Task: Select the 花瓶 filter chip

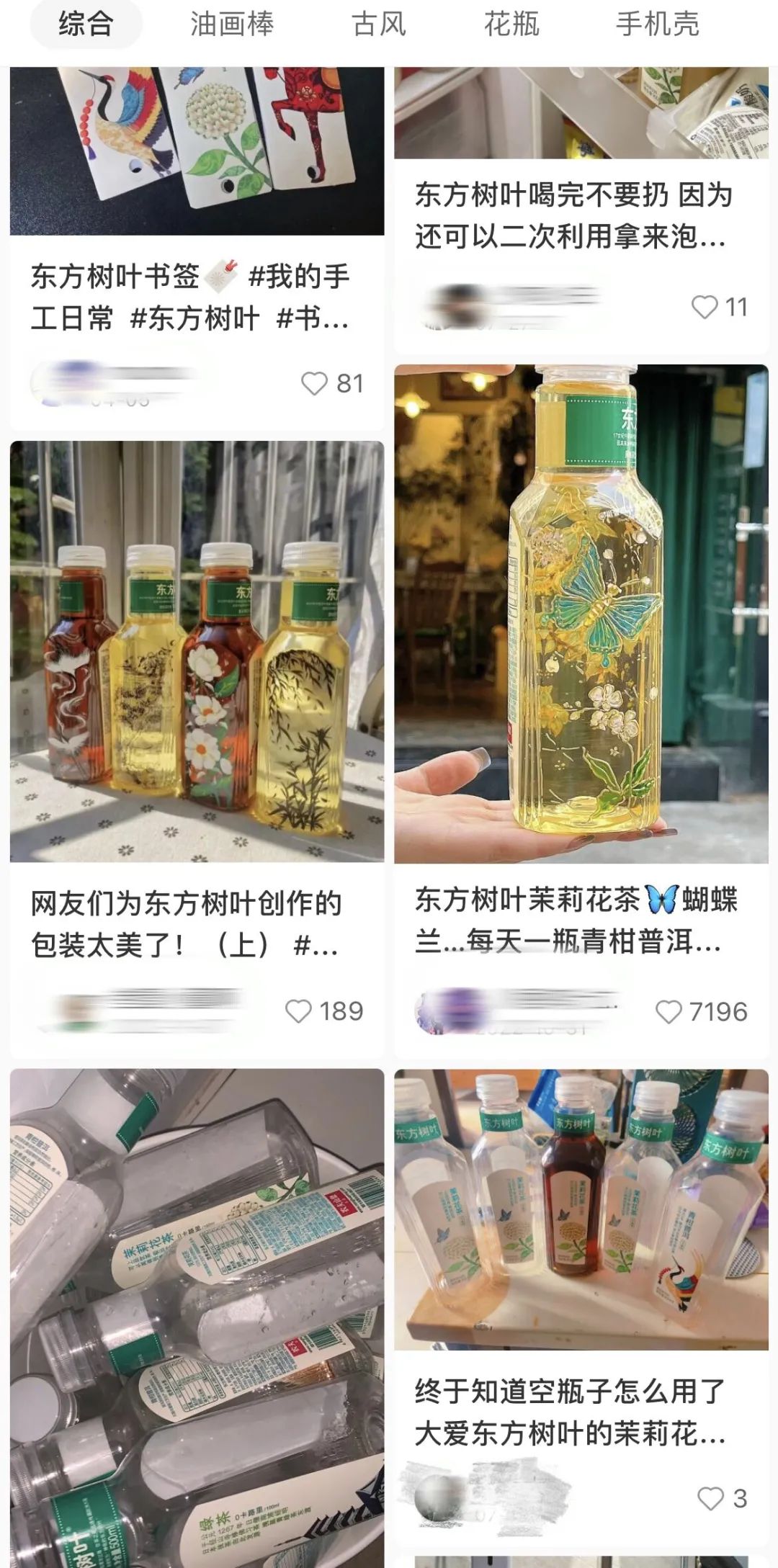Action: (511, 24)
